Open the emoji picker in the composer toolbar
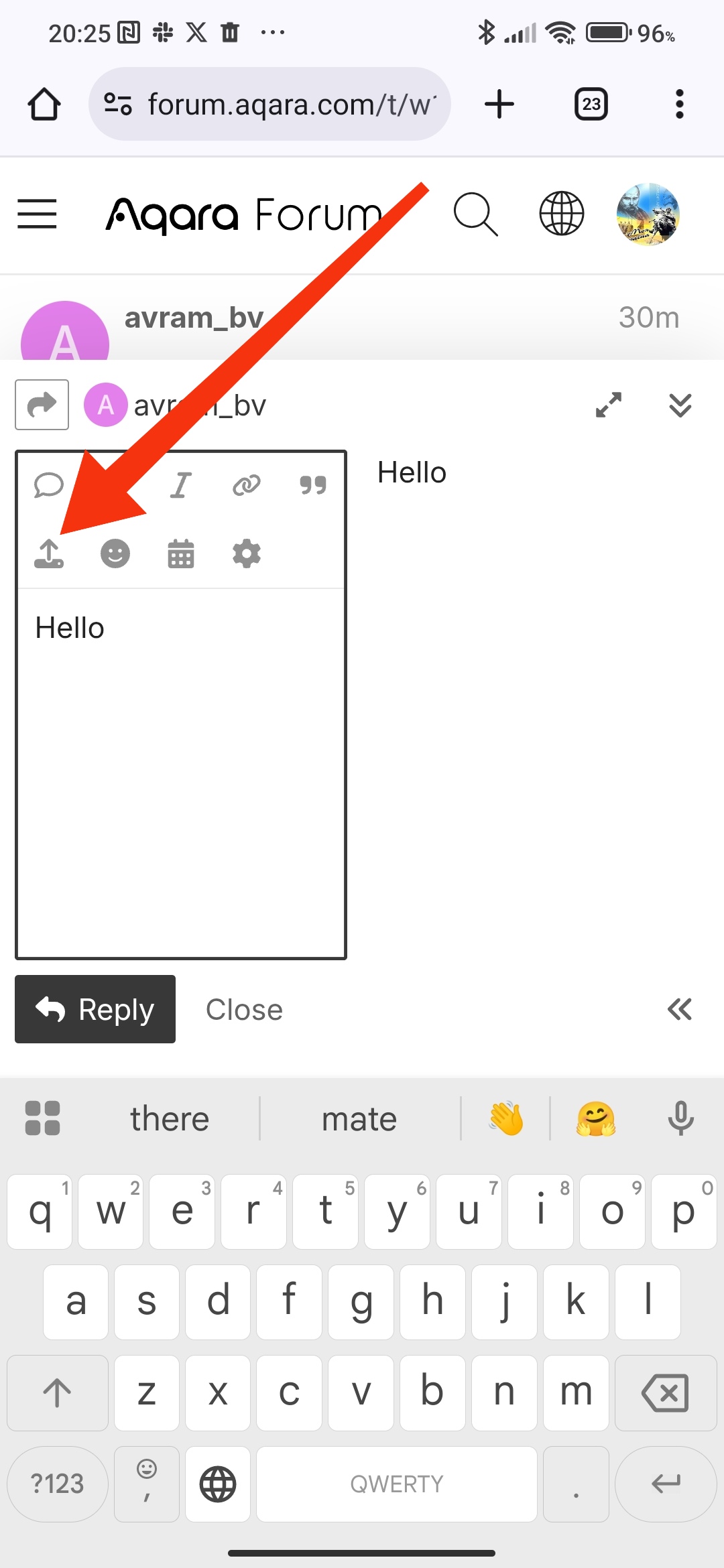 coord(115,554)
